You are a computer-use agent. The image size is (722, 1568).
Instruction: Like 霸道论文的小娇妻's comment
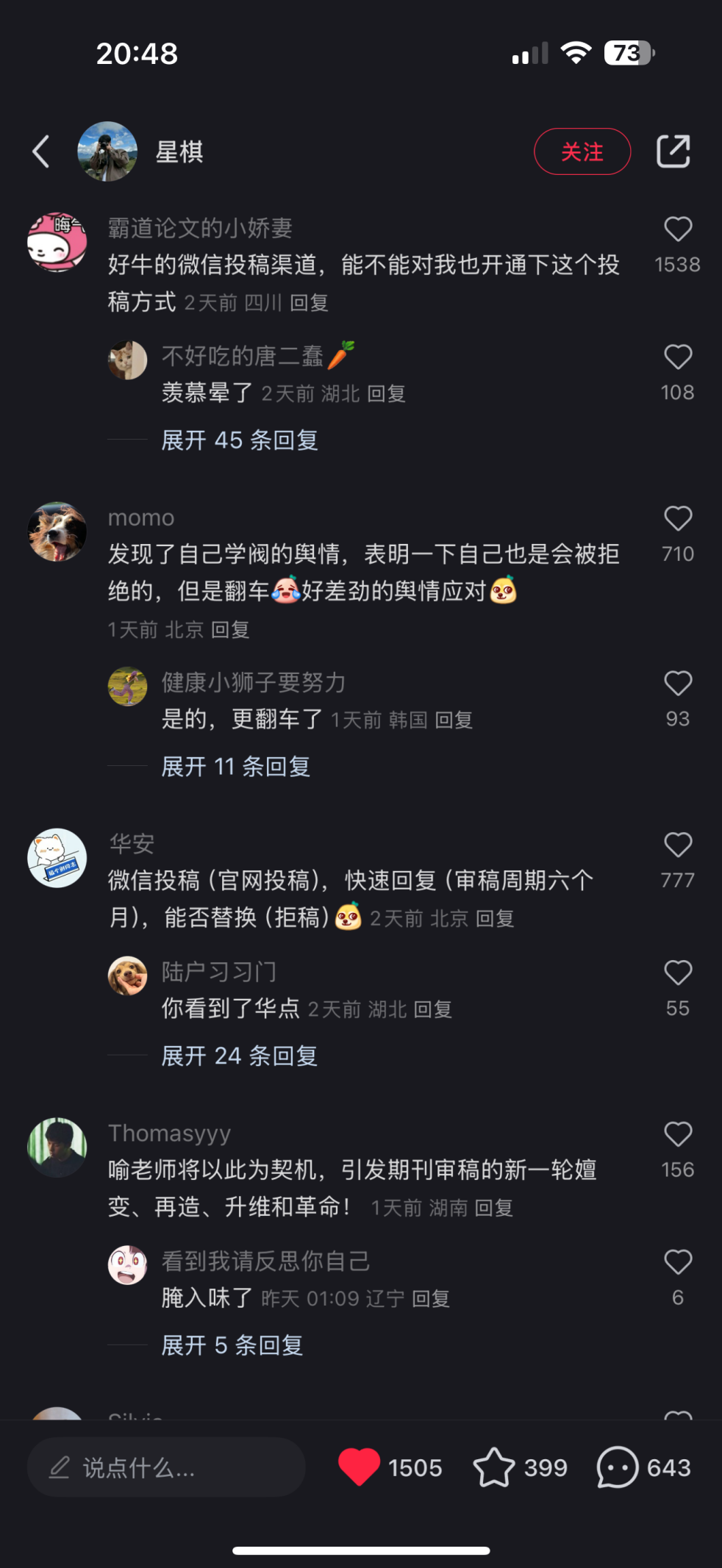[x=677, y=230]
